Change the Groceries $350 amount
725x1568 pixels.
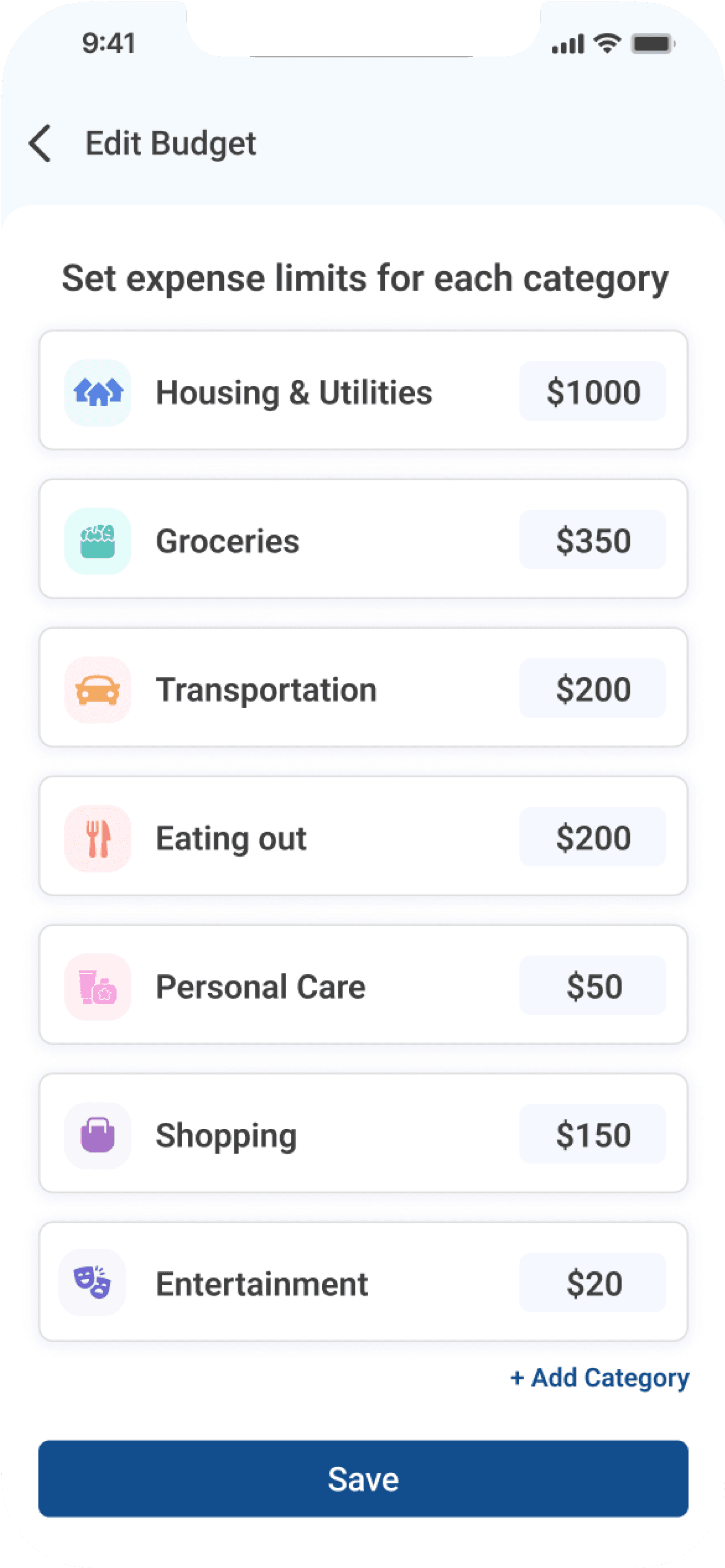(x=592, y=540)
